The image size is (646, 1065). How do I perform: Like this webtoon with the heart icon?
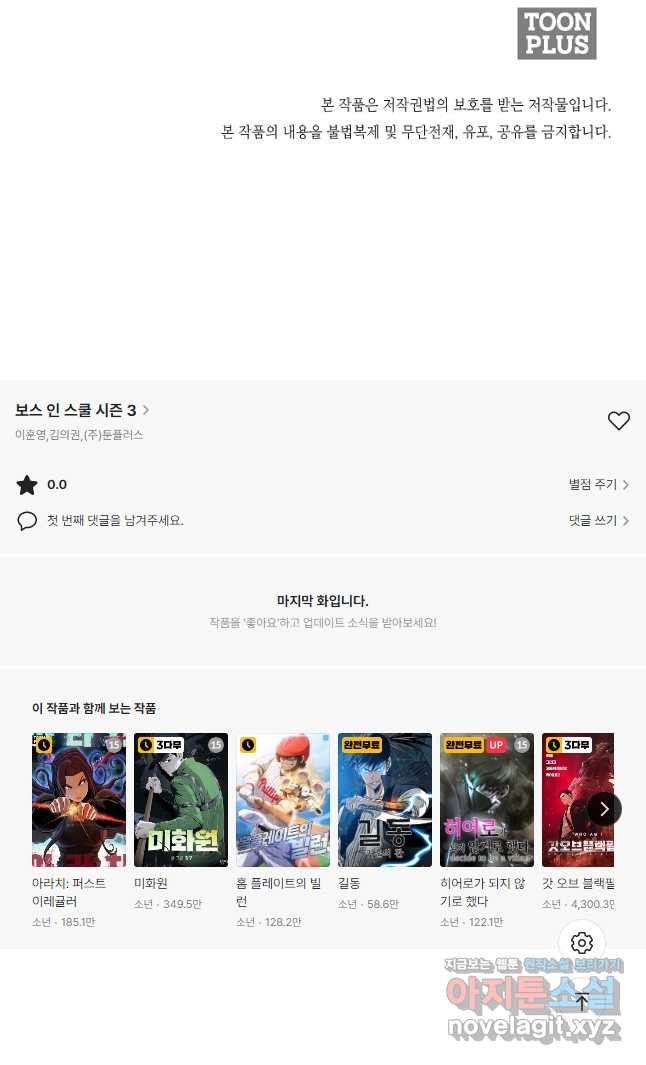619,421
